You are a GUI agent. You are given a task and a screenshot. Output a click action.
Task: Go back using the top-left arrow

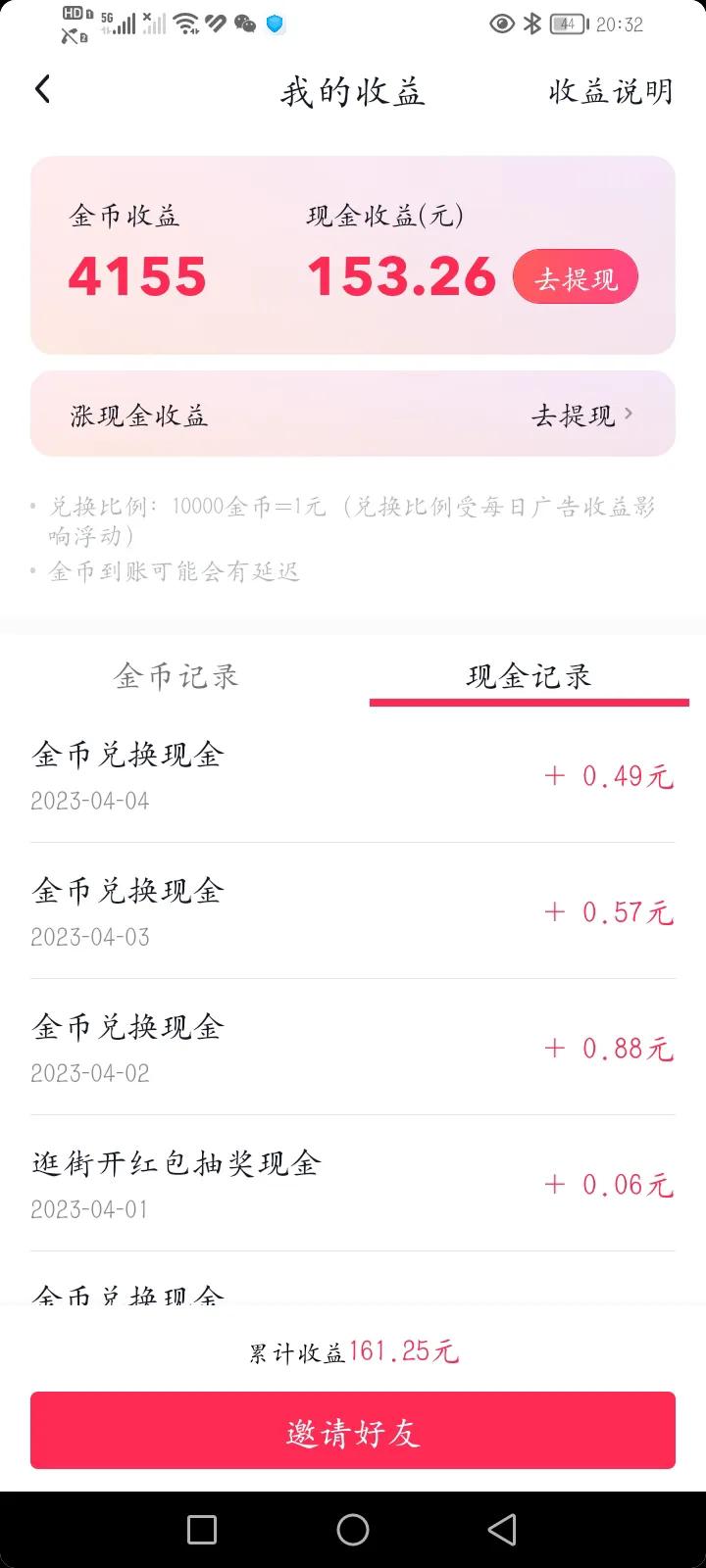[x=42, y=90]
